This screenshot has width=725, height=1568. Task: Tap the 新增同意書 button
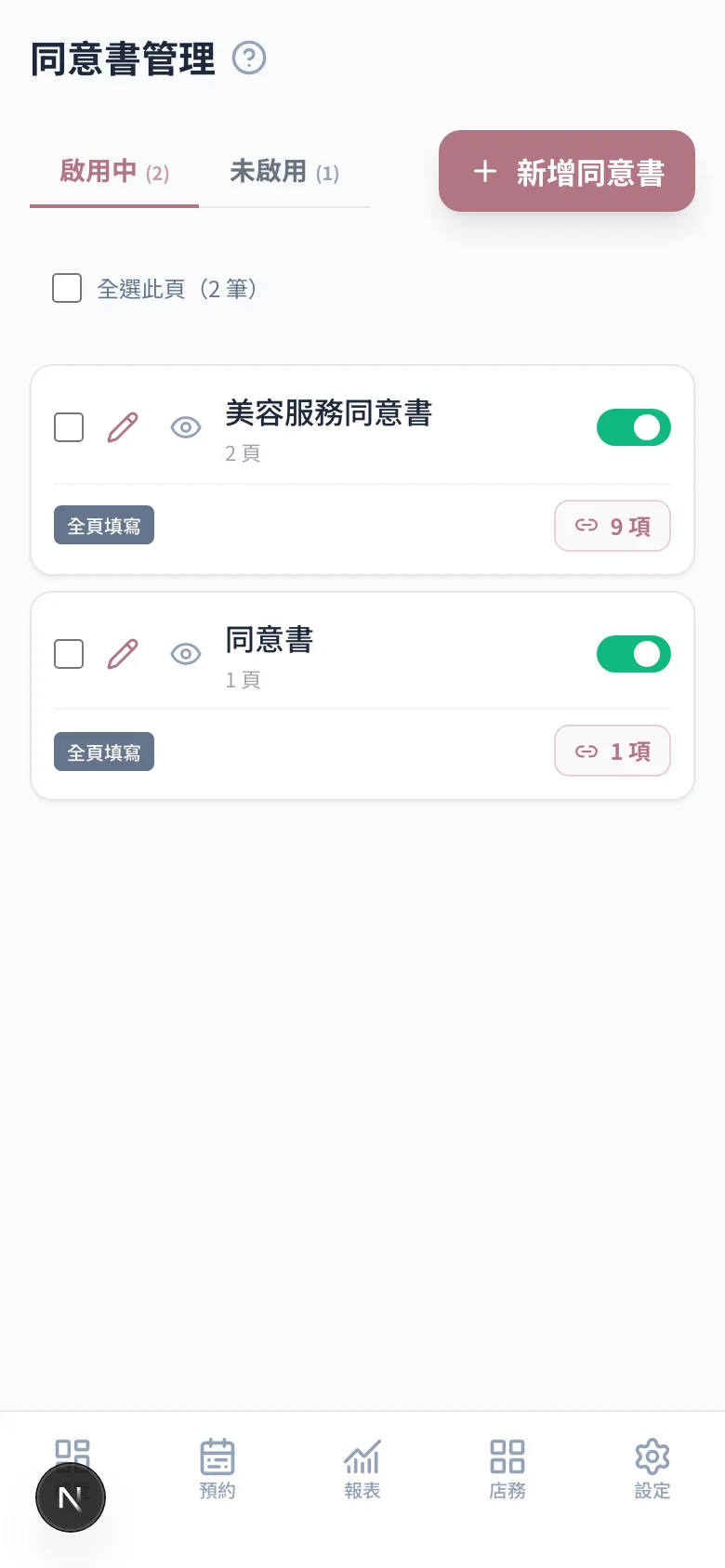tap(567, 171)
